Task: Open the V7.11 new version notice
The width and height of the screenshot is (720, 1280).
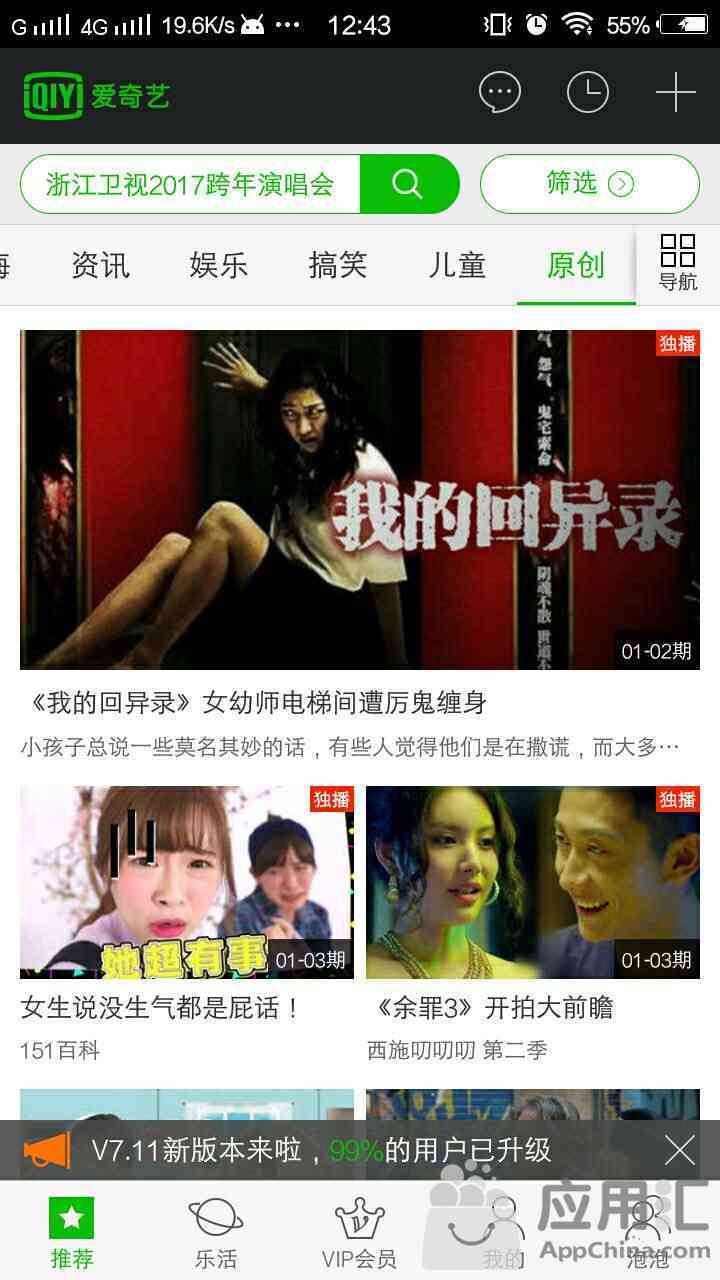Action: tap(320, 1150)
